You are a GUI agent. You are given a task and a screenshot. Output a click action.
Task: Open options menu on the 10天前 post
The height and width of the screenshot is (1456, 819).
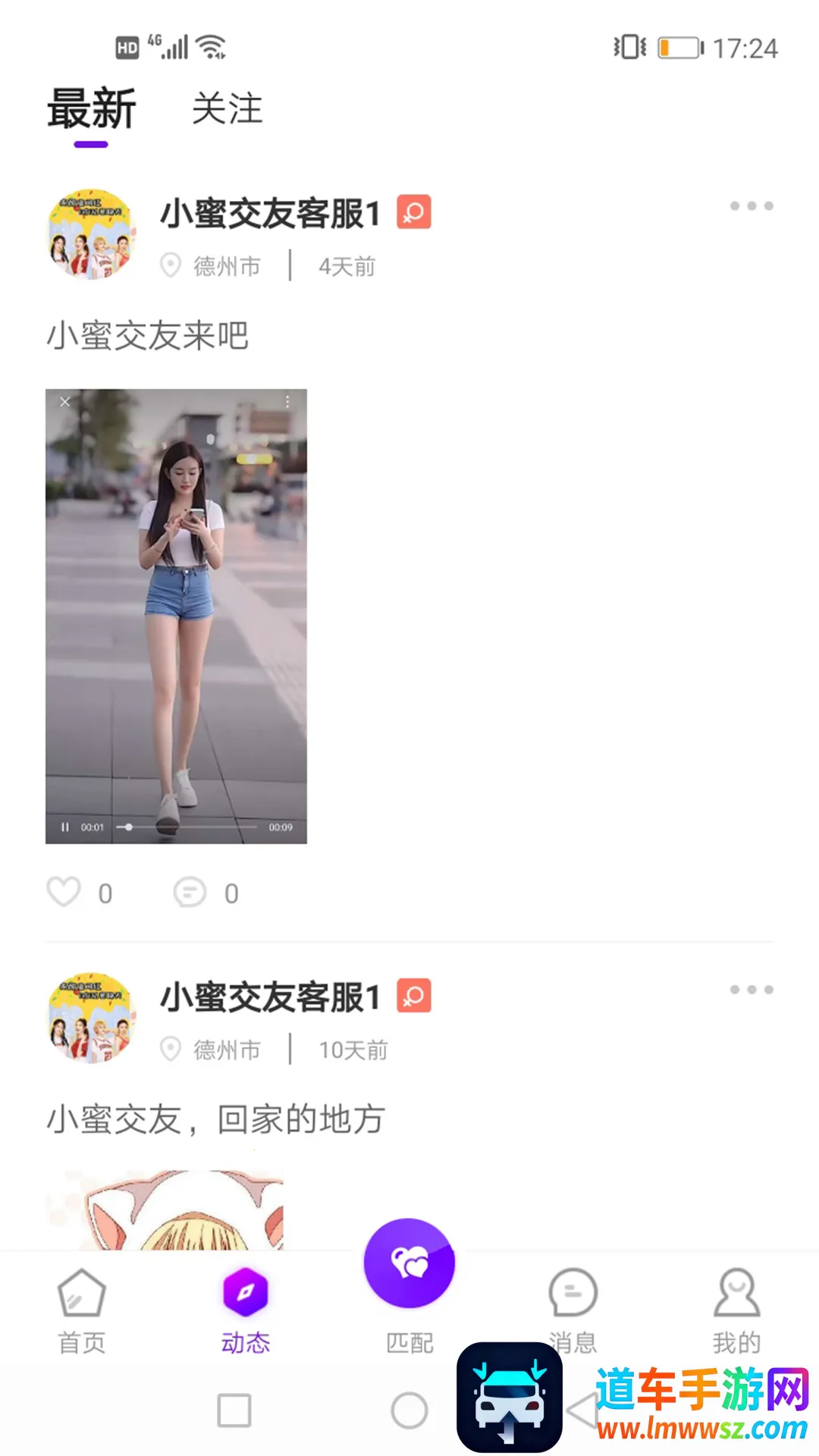(x=752, y=989)
